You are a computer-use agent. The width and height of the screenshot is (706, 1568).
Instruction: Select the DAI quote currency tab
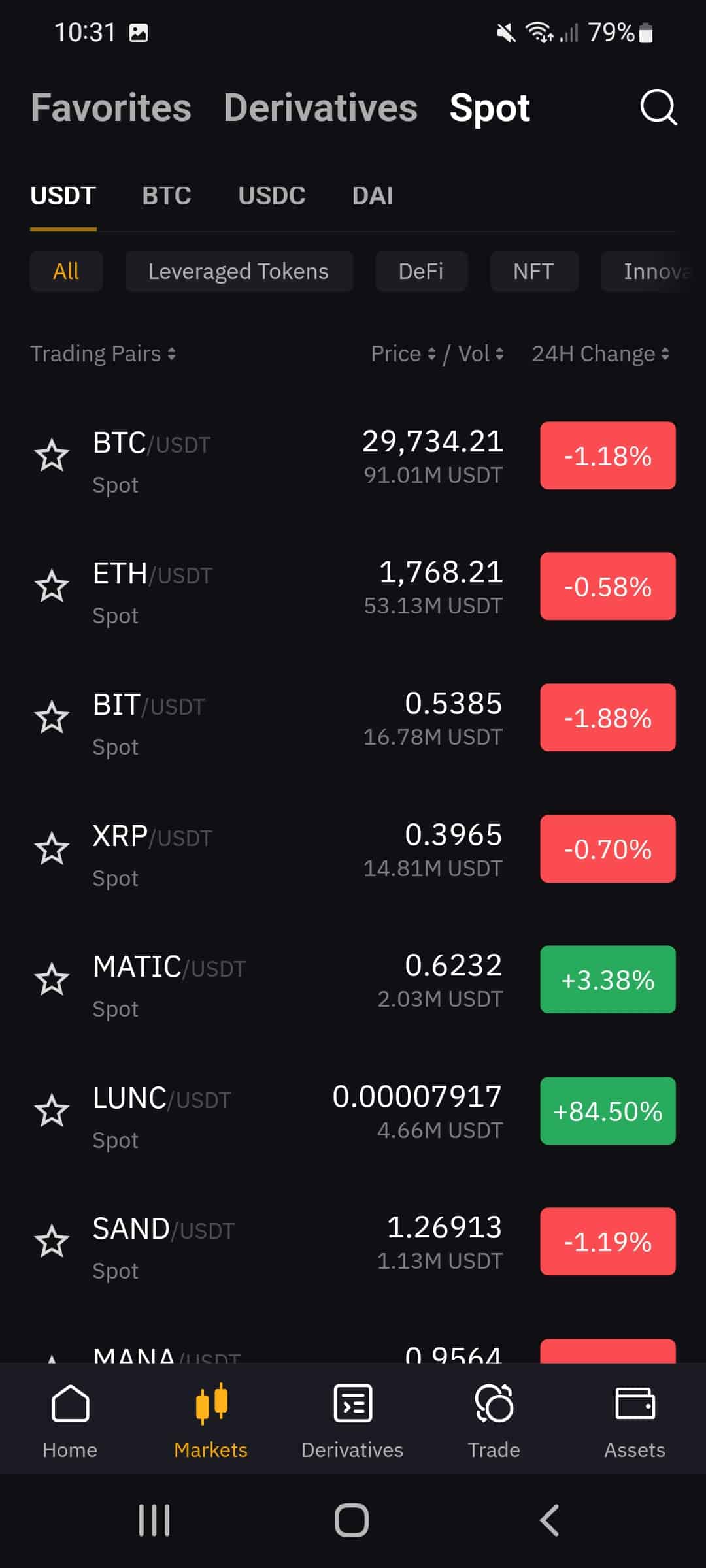[373, 195]
